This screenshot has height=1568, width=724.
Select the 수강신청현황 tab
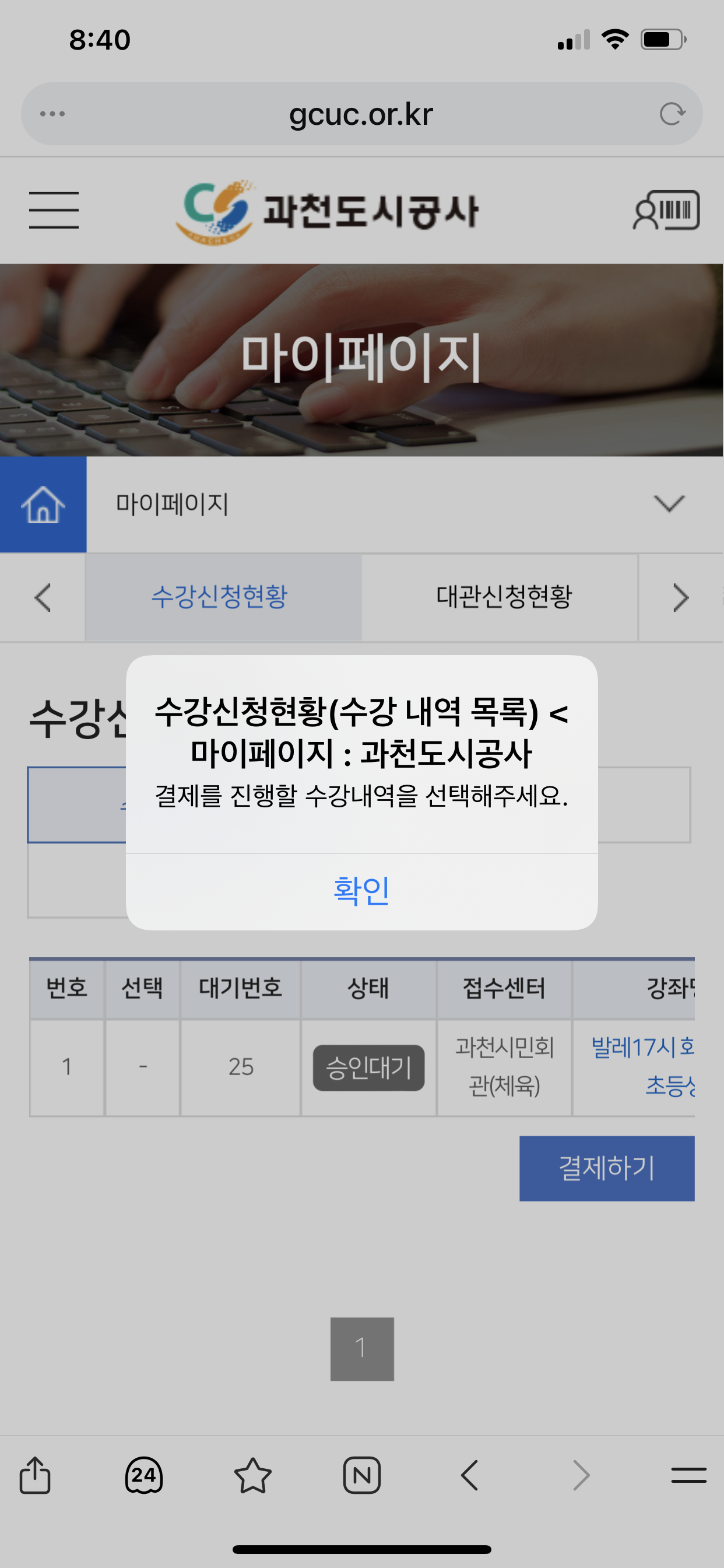[x=220, y=597]
